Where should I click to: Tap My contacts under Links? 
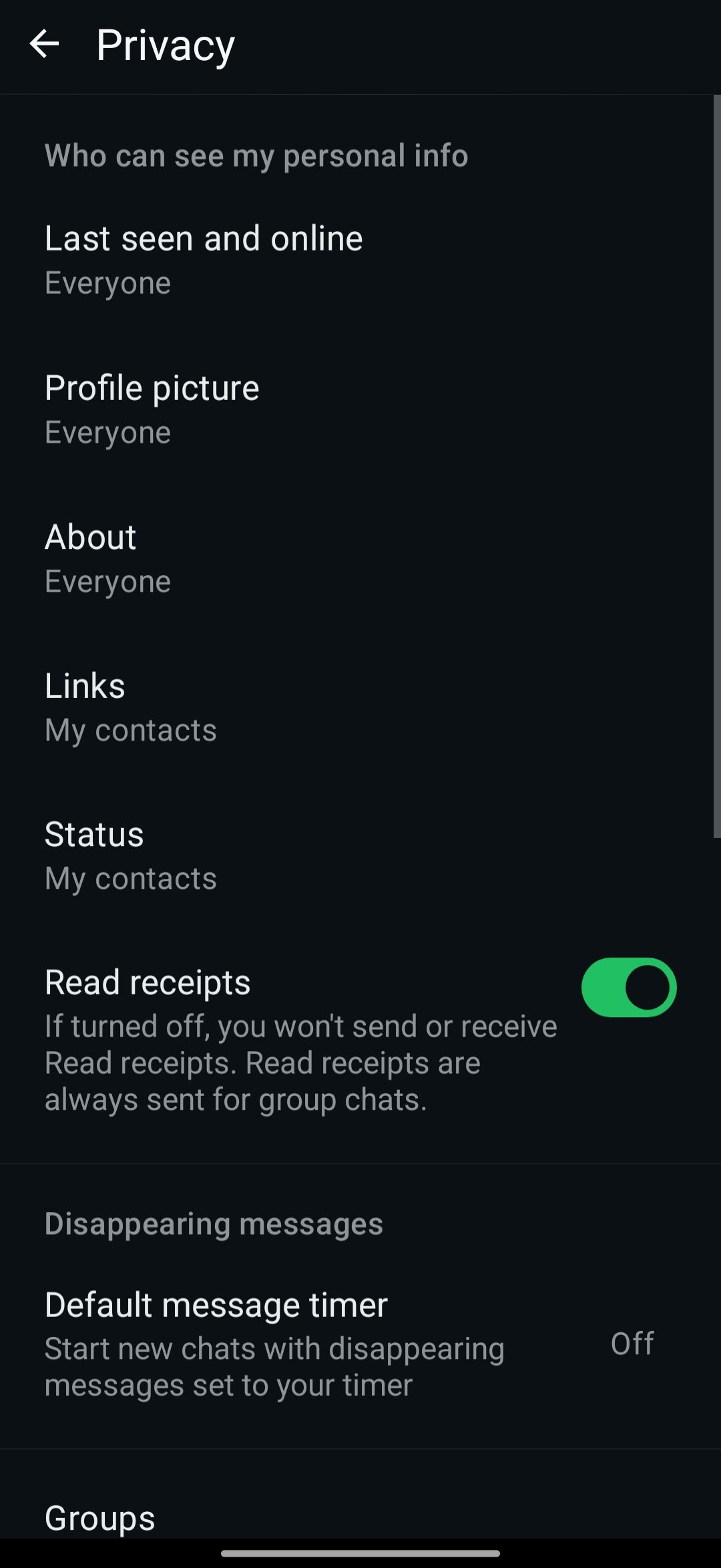click(x=130, y=729)
